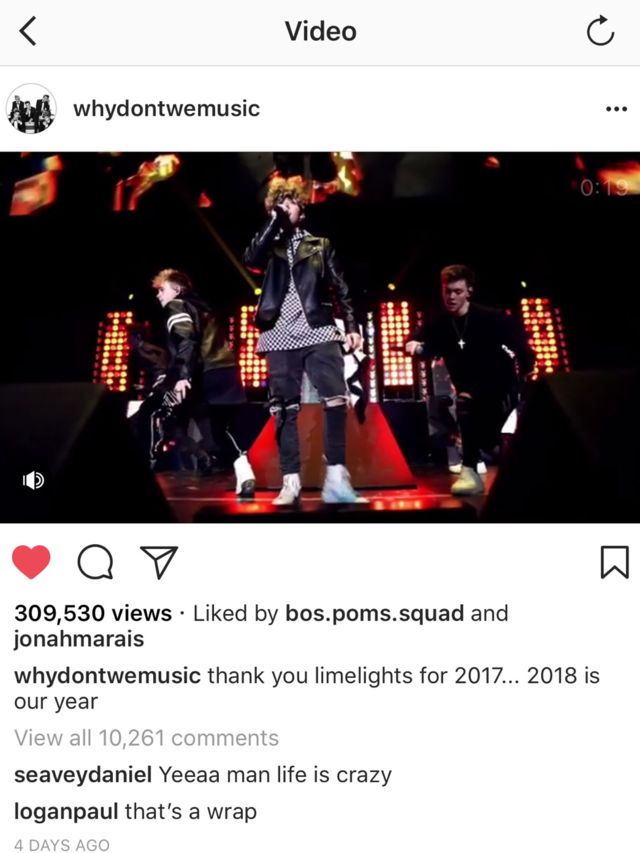This screenshot has height=853, width=640.
Task: Unlike the post with the red heart
Action: 32,564
